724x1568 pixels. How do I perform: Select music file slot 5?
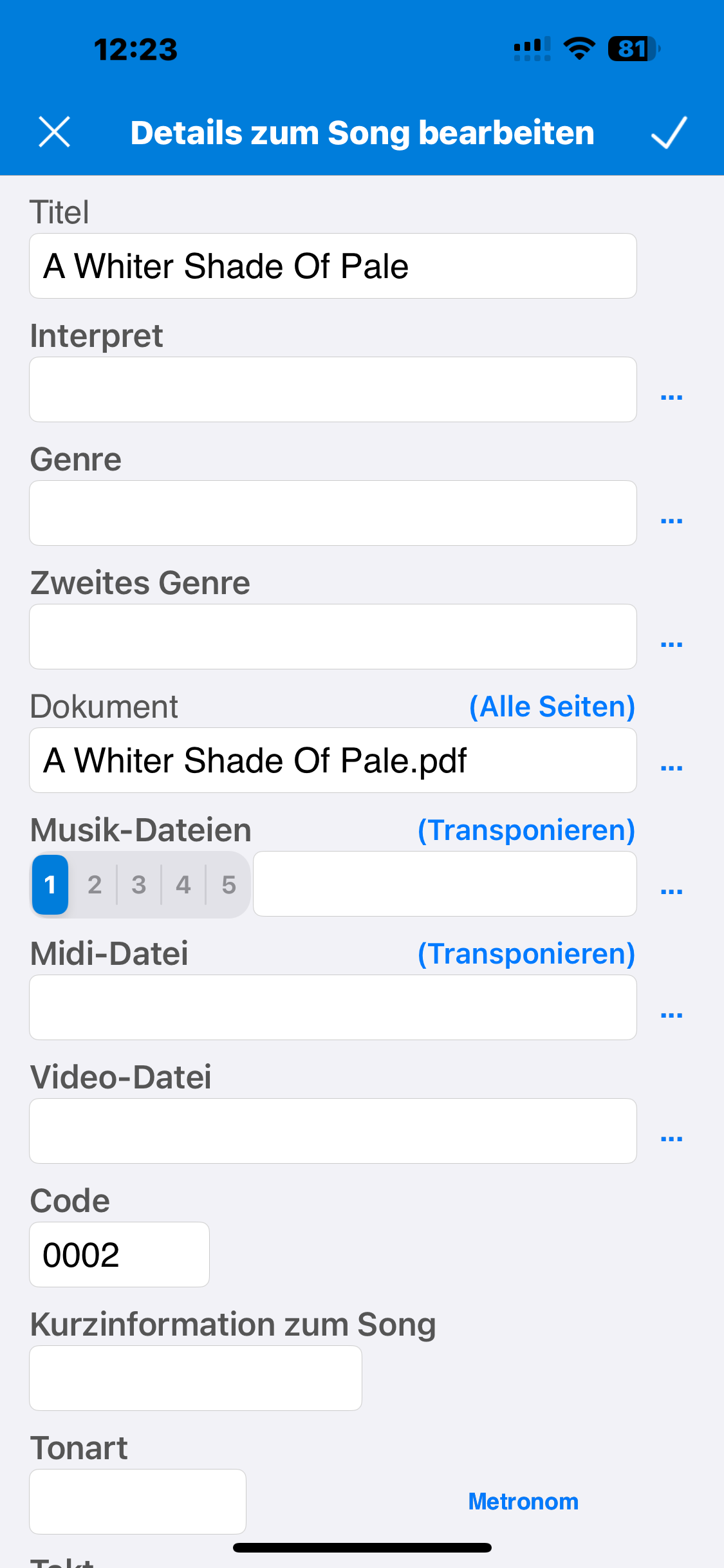(228, 884)
